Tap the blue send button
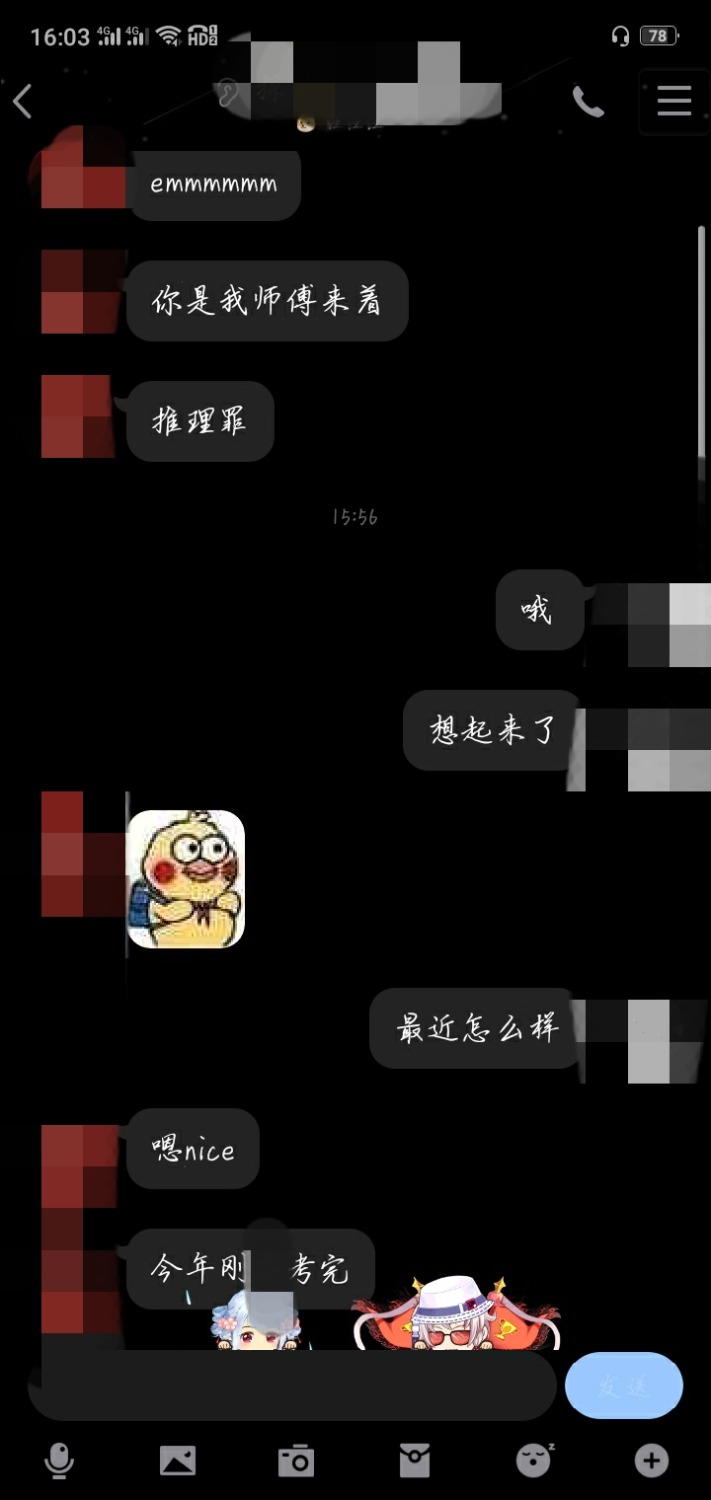711x1500 pixels. coord(623,1386)
